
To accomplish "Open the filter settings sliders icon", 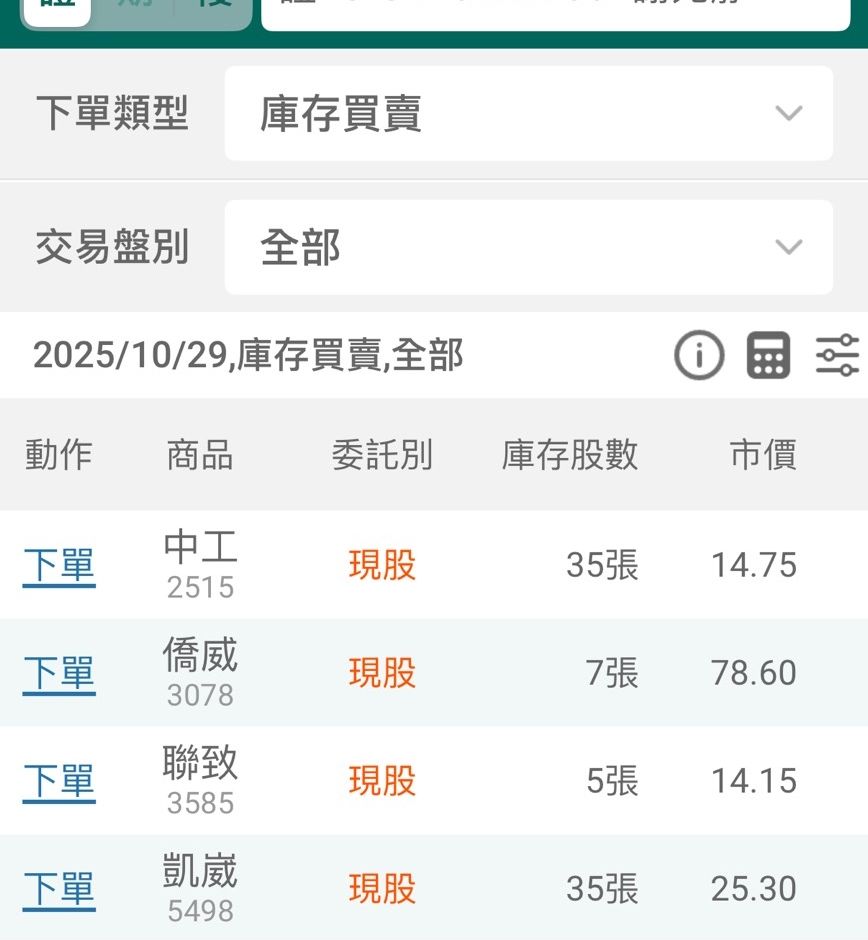I will click(837, 355).
